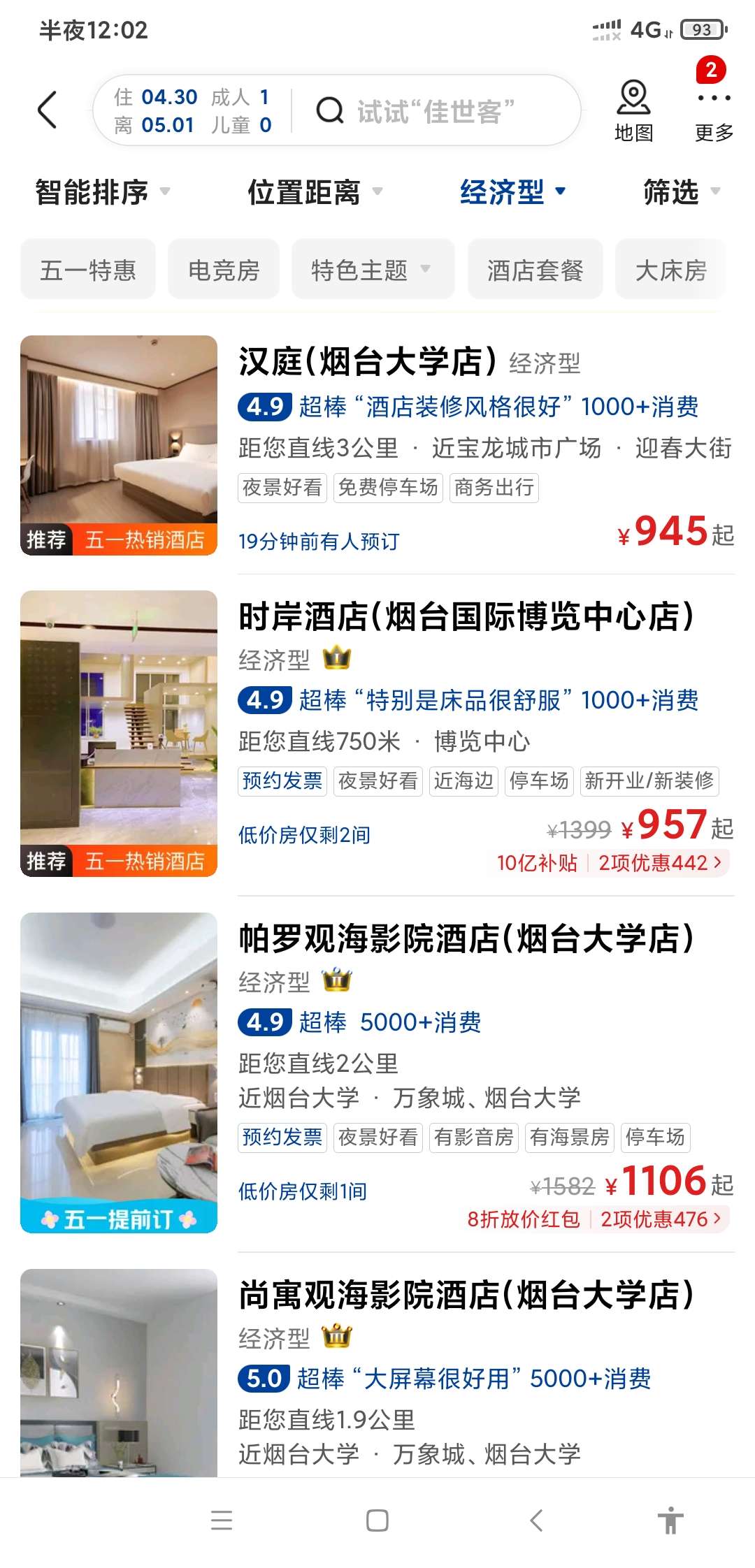This screenshot has width=755, height=1568.
Task: Open the 筛选 filter options
Action: tap(680, 191)
